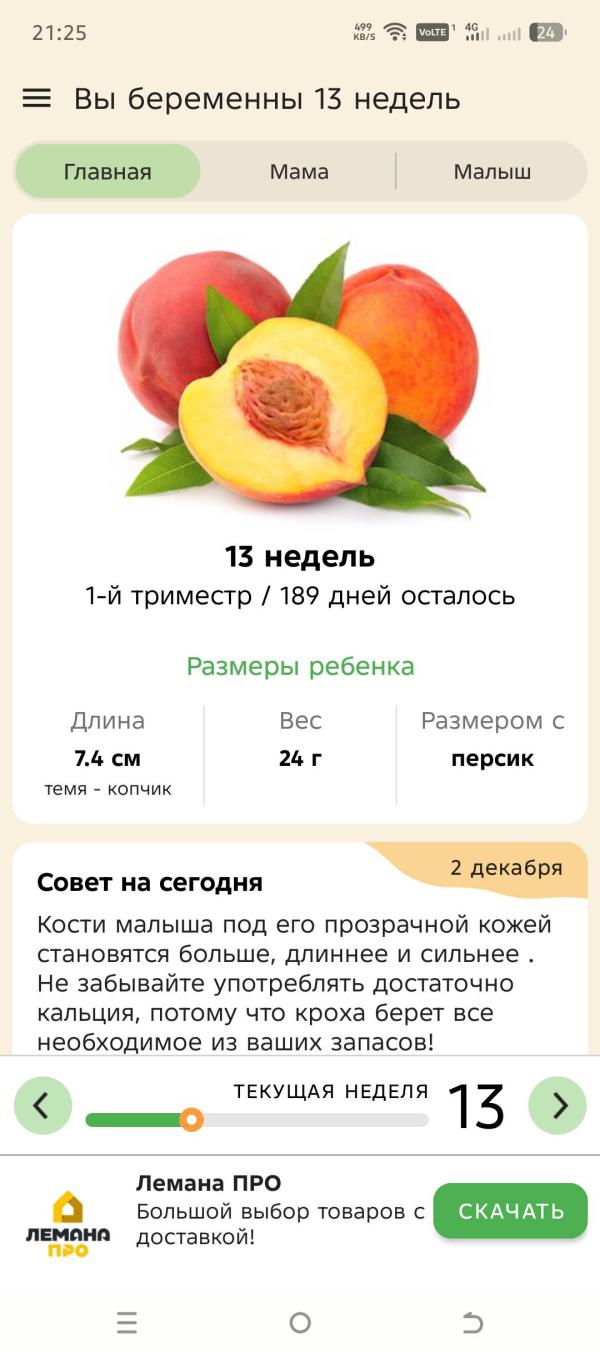
Task: Select the Главная tab
Action: click(x=107, y=171)
